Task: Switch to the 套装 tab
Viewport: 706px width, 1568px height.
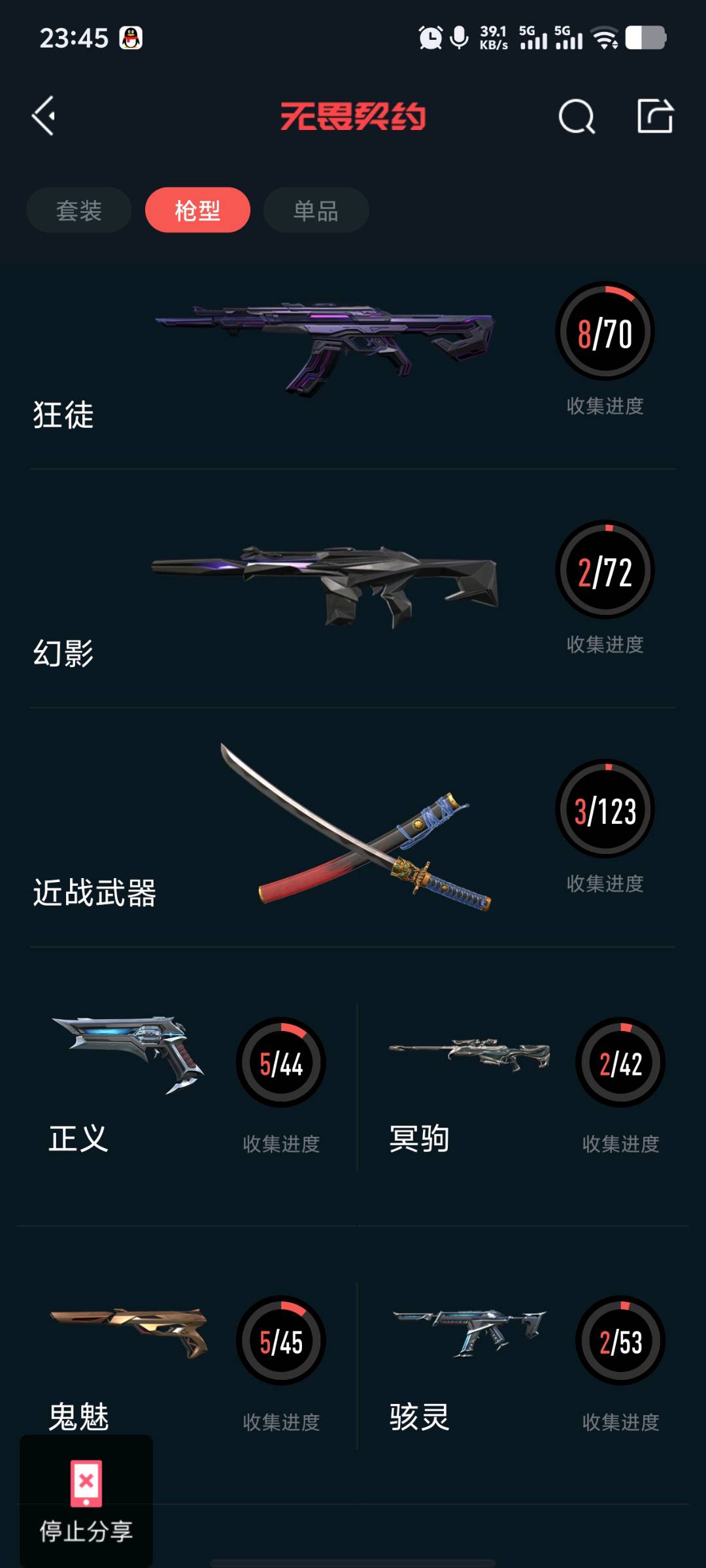Action: 79,210
